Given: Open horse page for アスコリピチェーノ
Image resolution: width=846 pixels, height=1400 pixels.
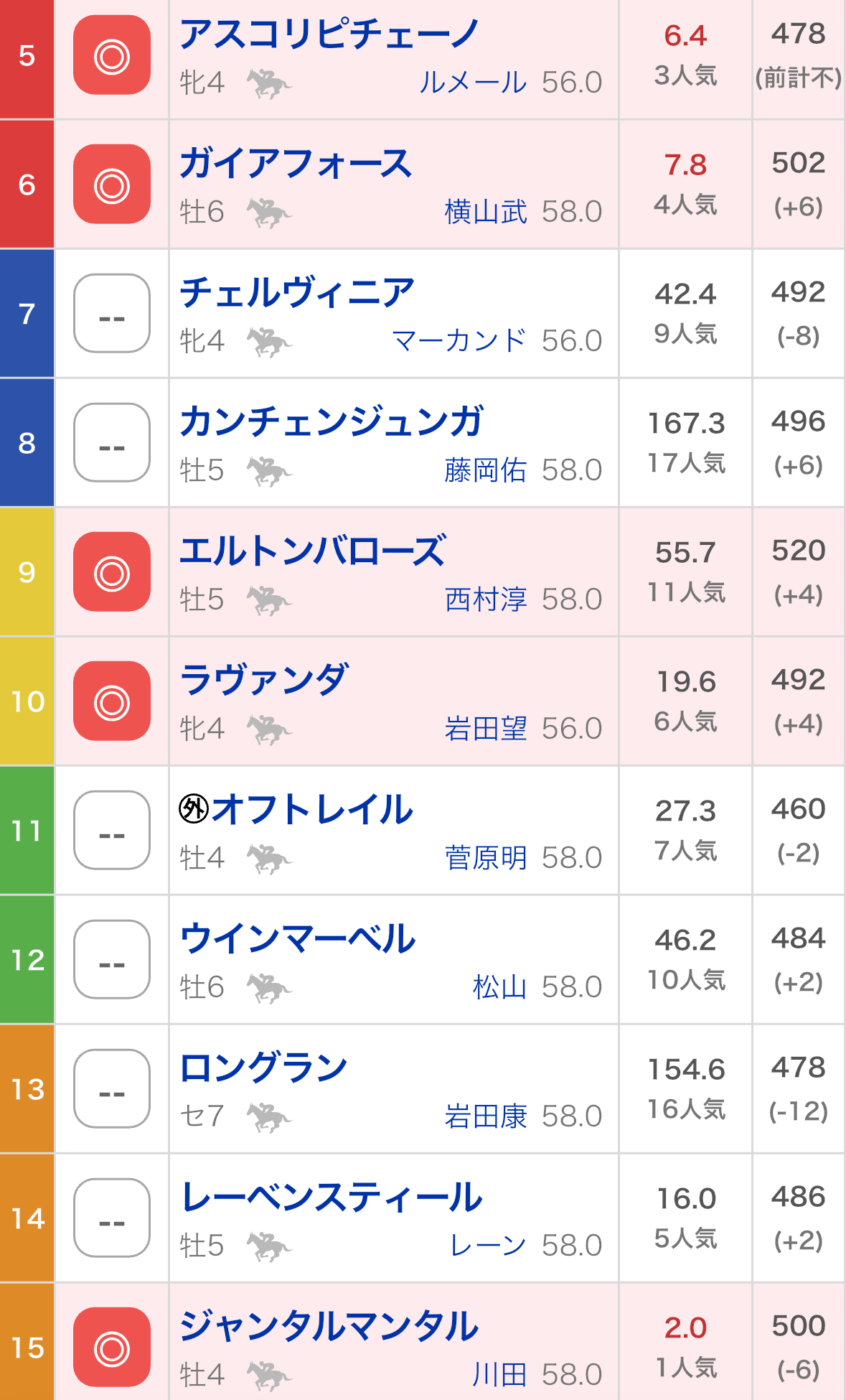Looking at the screenshot, I should (x=329, y=34).
